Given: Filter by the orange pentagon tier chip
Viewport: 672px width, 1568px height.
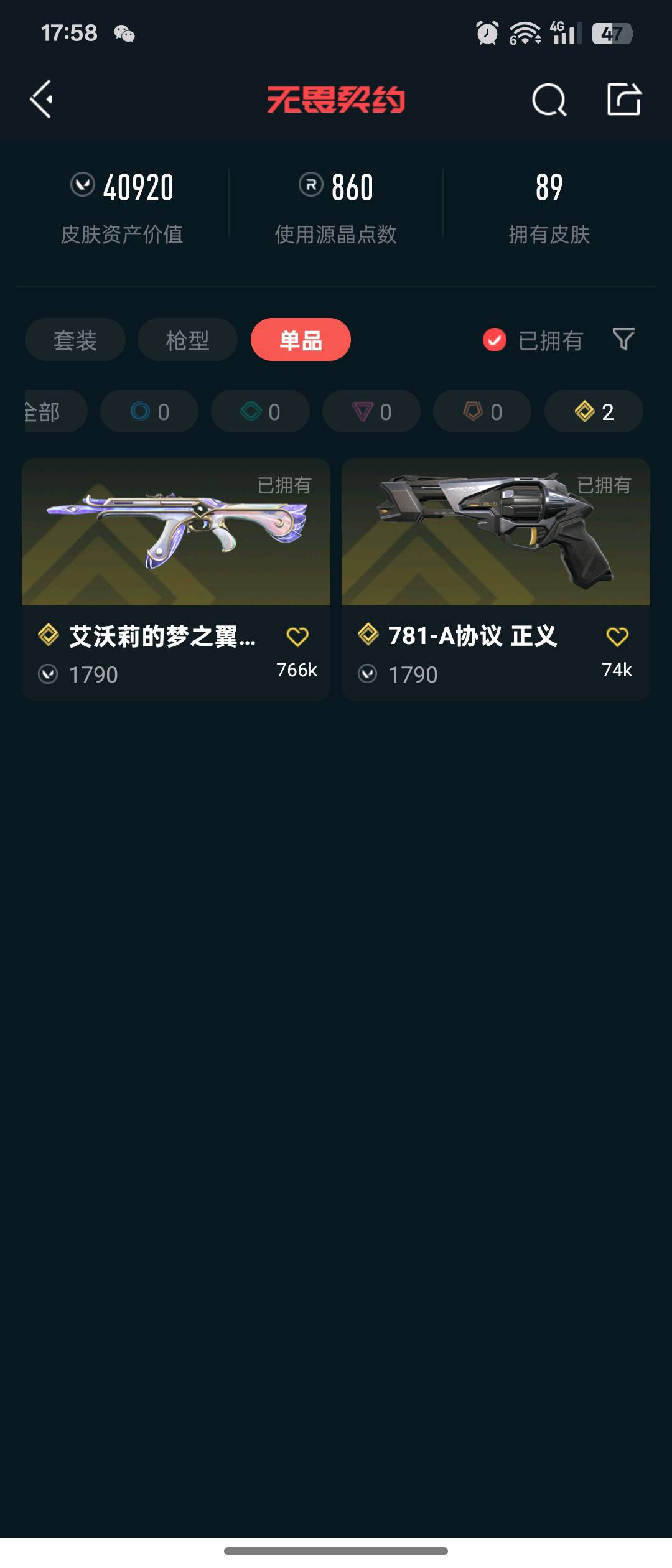Looking at the screenshot, I should 482,411.
